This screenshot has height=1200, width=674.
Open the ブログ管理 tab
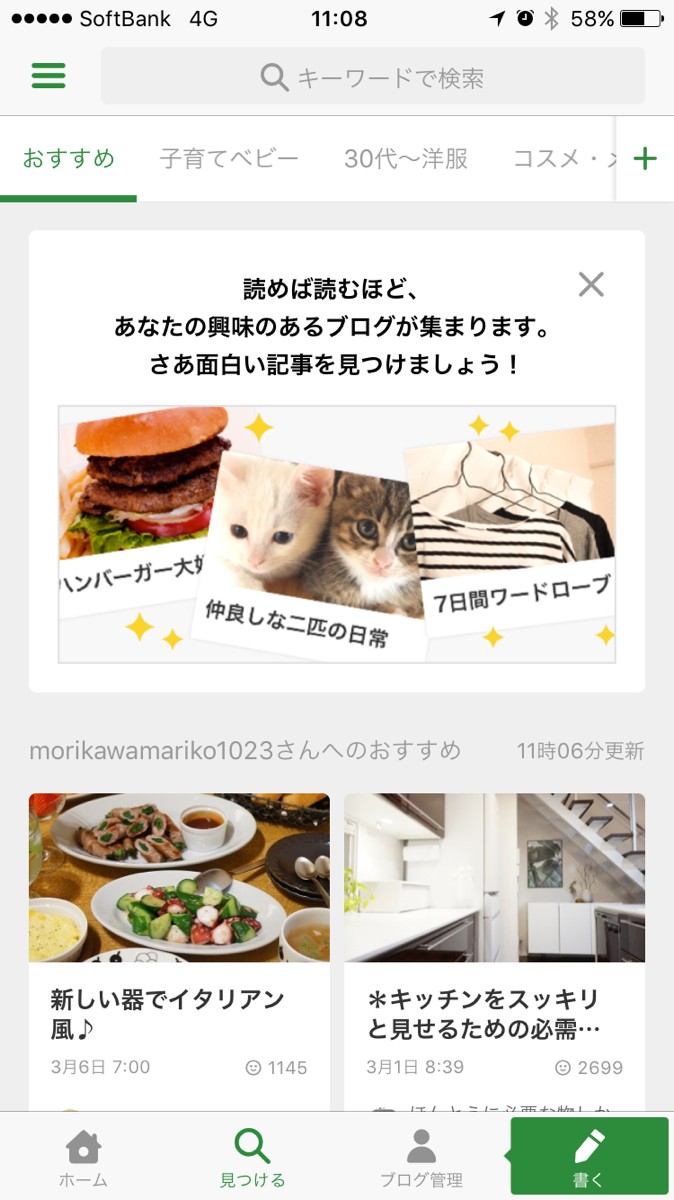point(421,1157)
